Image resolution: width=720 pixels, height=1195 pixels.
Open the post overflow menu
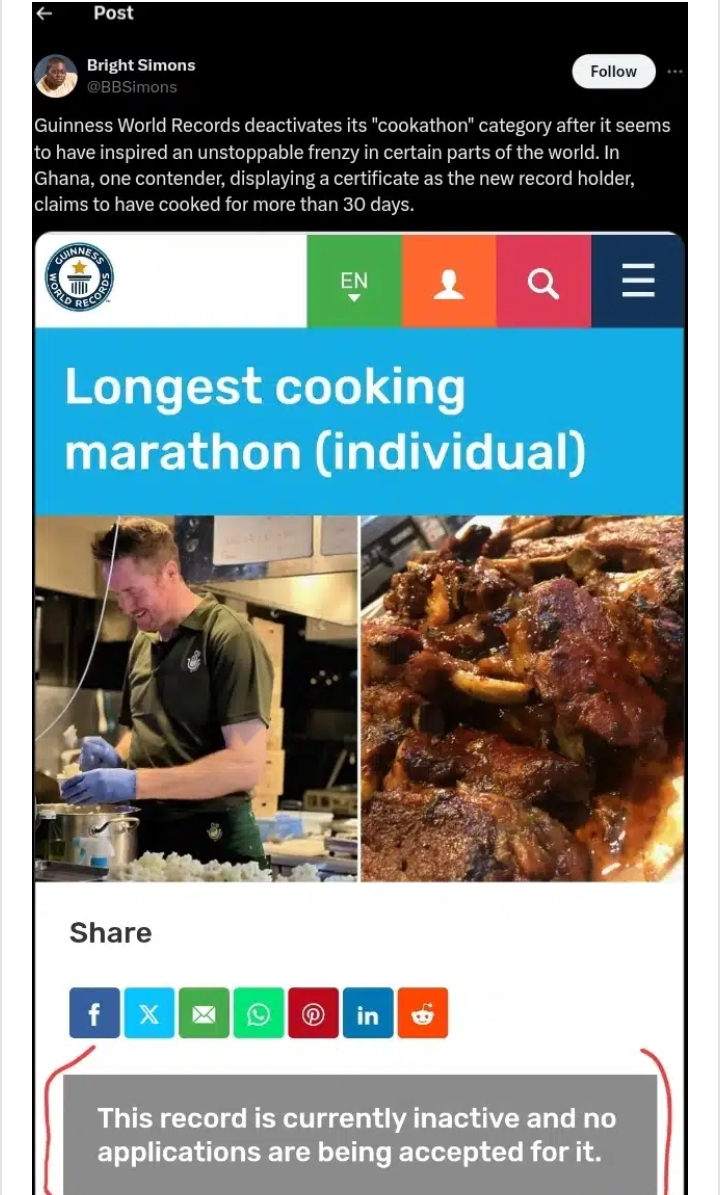pos(675,72)
